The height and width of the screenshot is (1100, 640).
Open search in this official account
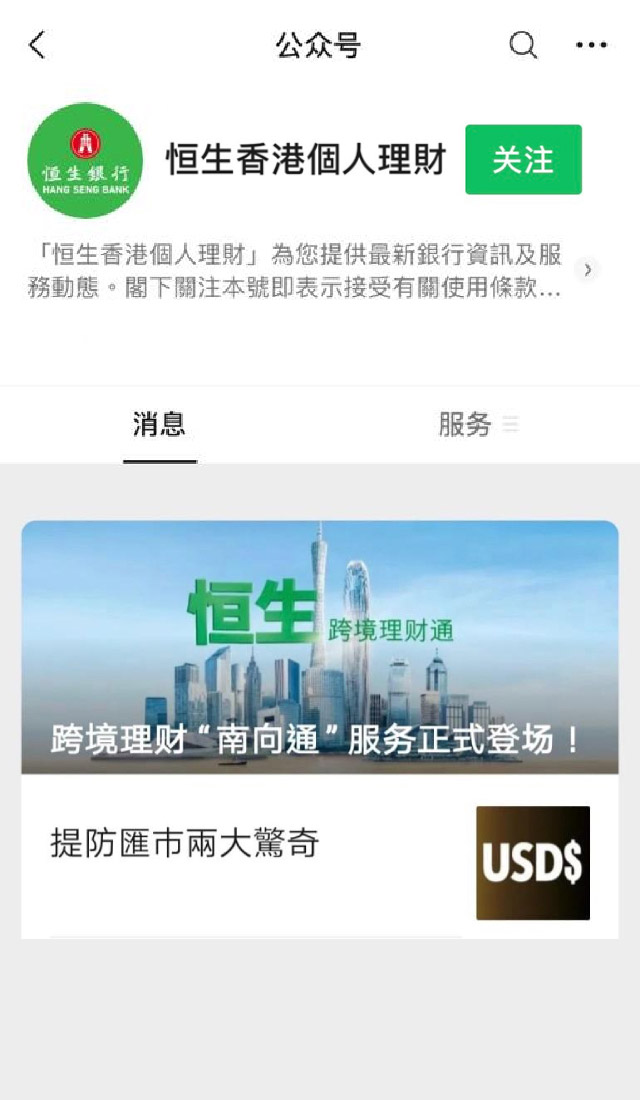523,45
